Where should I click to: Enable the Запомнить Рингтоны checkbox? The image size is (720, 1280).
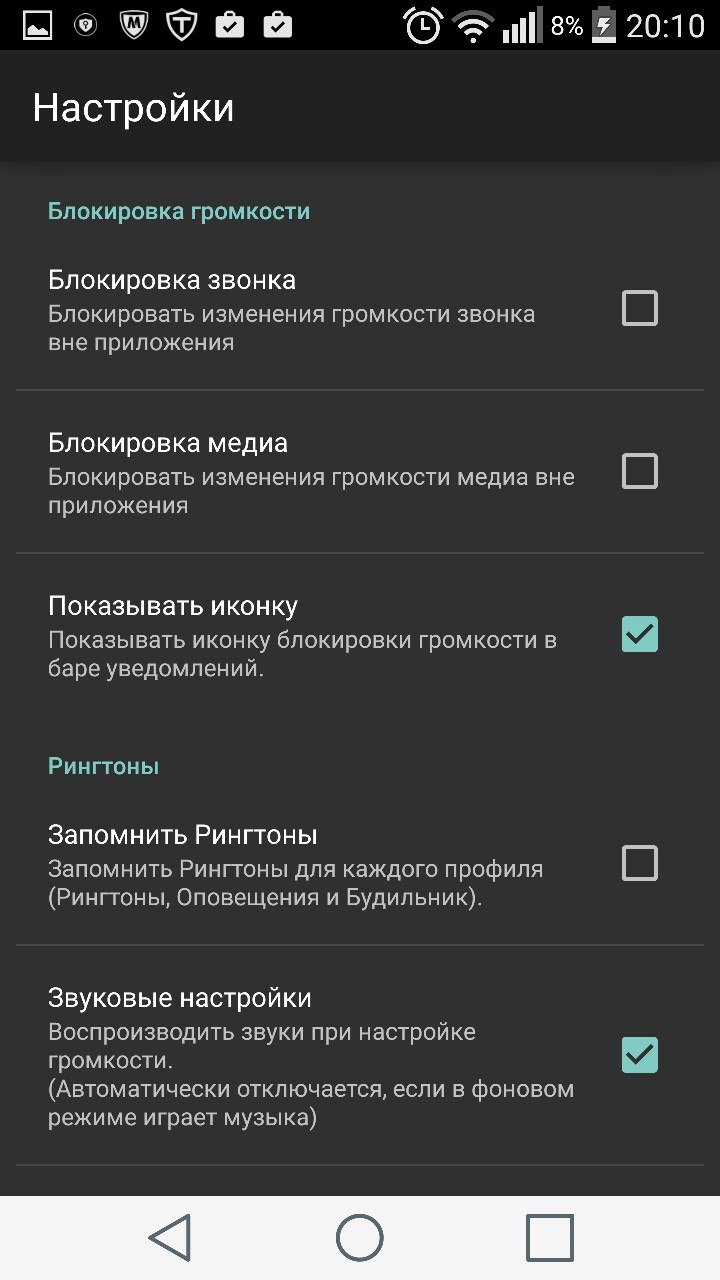tap(640, 863)
